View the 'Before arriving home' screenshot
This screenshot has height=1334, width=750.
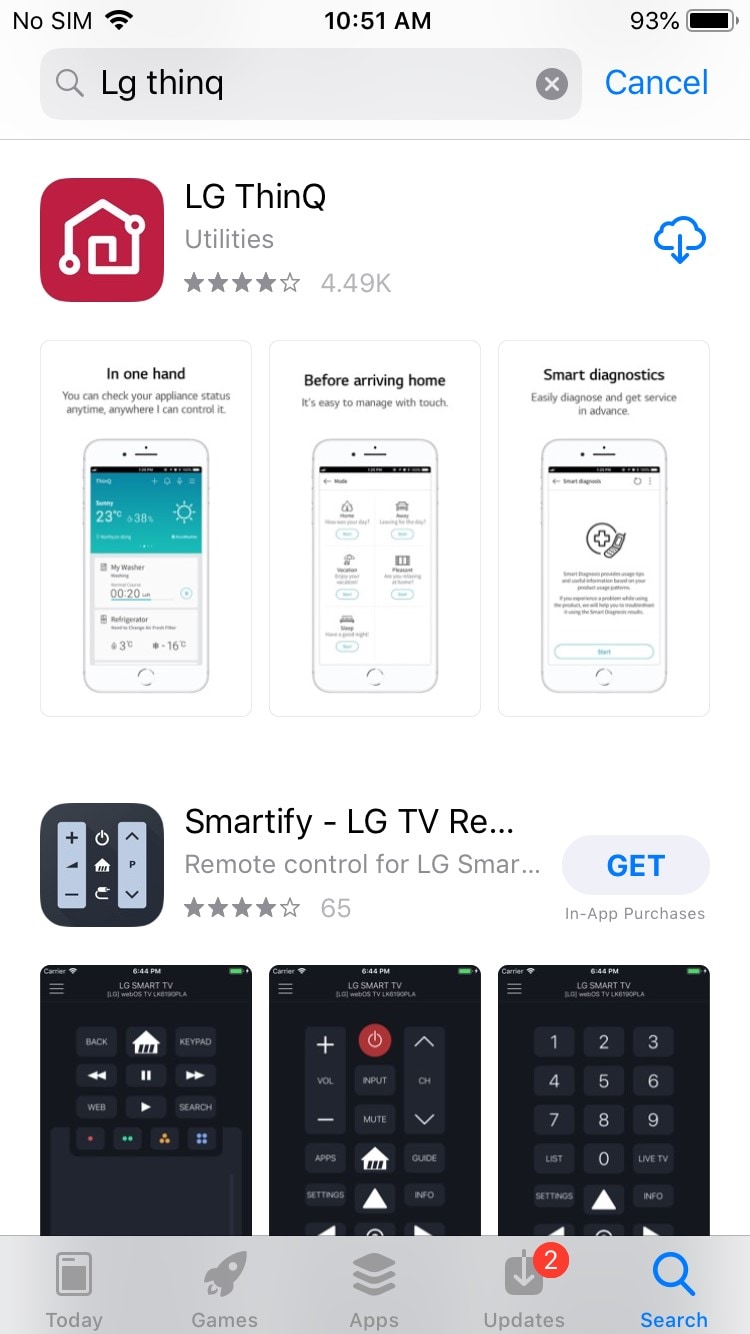click(x=375, y=528)
